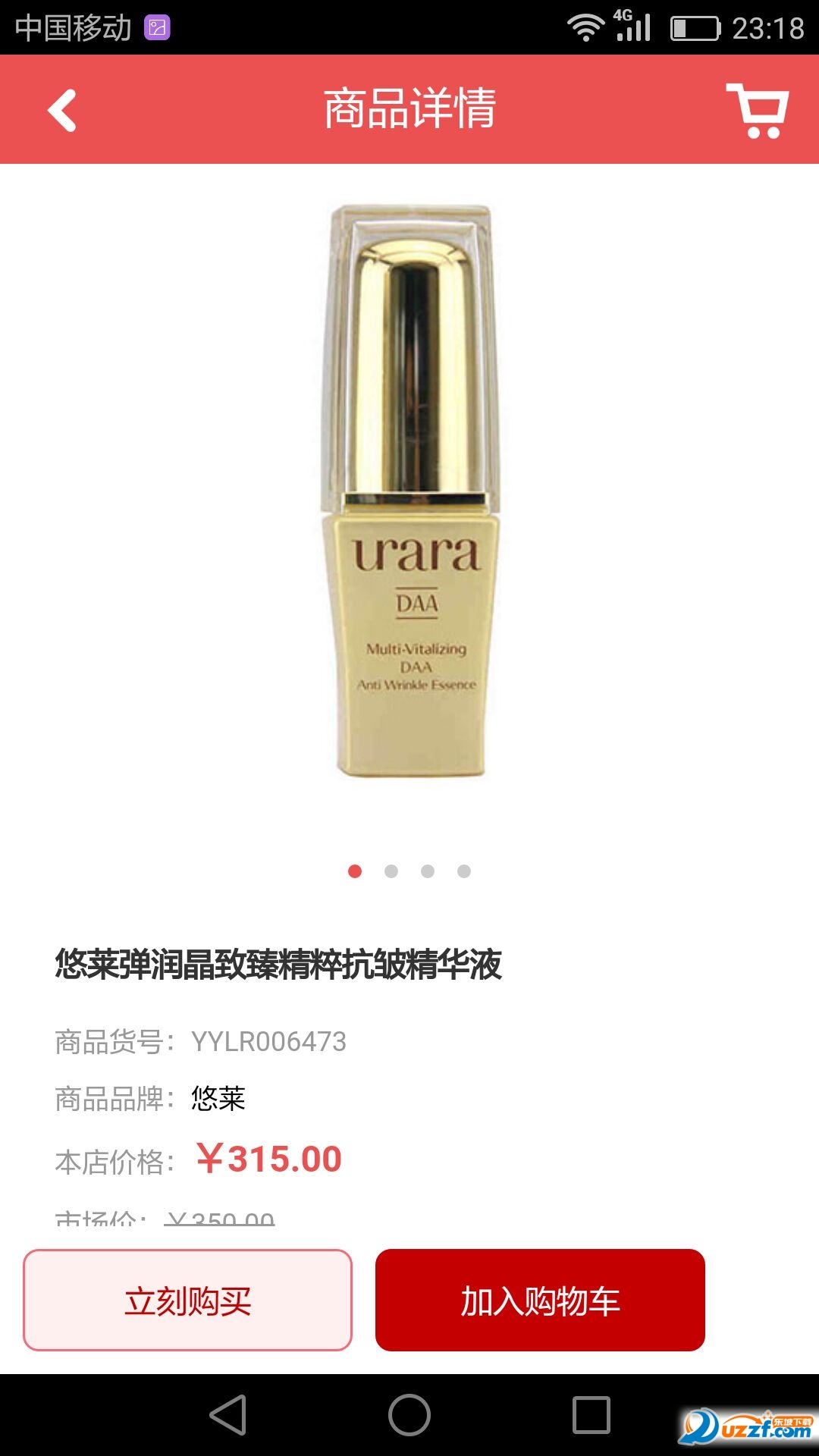This screenshot has width=819, height=1456.
Task: Open the 悠莱 brand link
Action: tap(218, 1098)
